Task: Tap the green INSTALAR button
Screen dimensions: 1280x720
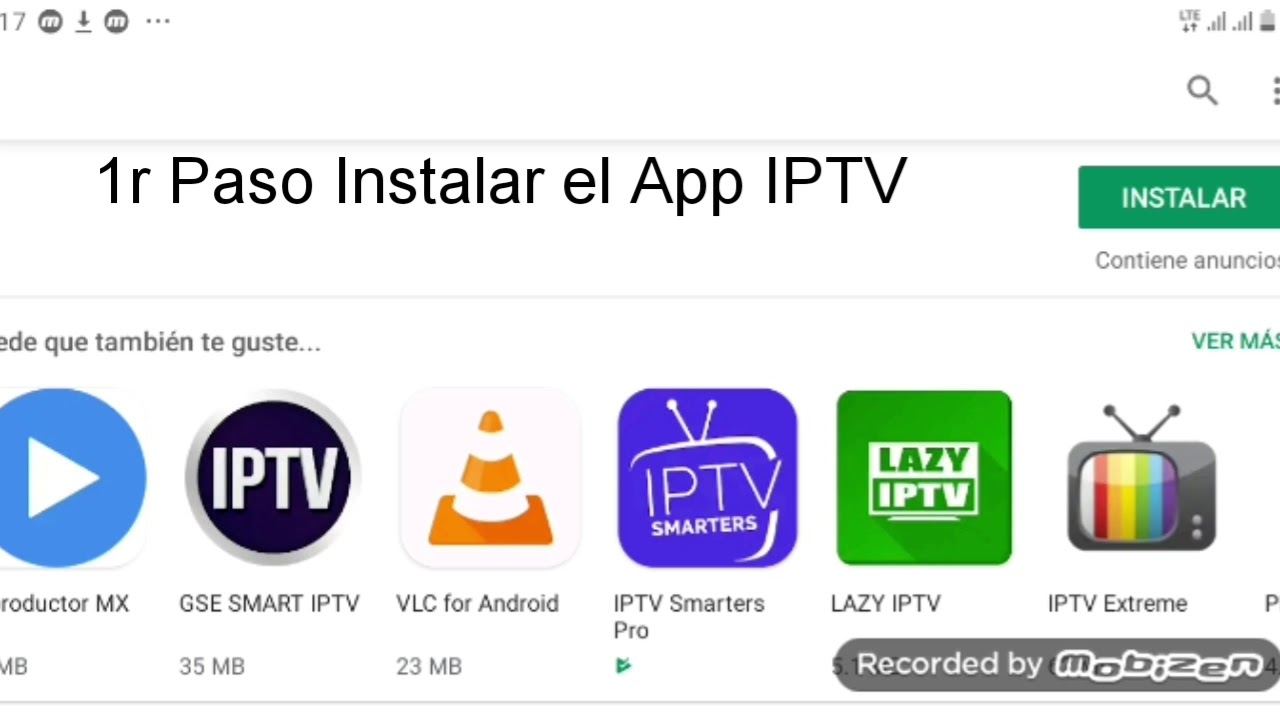Action: [1180, 198]
